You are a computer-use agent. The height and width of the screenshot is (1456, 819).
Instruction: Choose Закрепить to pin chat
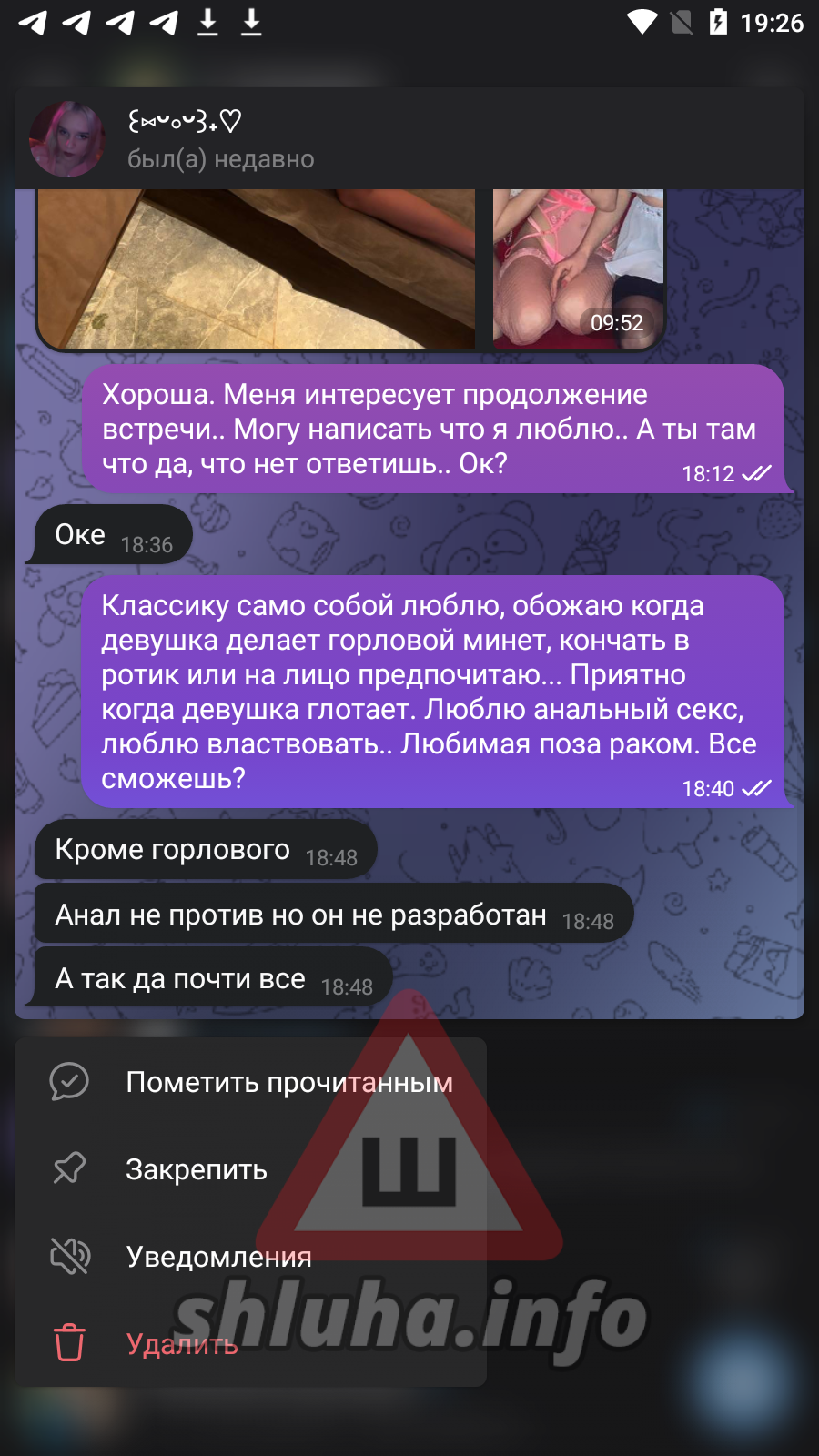[x=197, y=1169]
